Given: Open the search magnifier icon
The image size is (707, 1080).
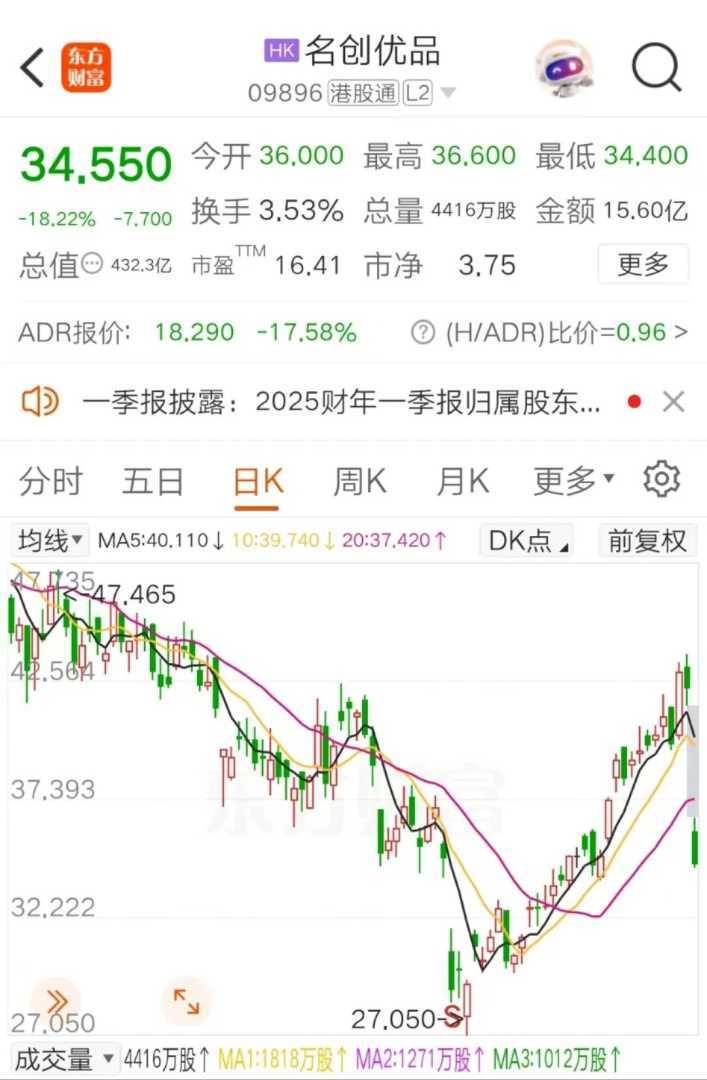Looking at the screenshot, I should (x=656, y=68).
